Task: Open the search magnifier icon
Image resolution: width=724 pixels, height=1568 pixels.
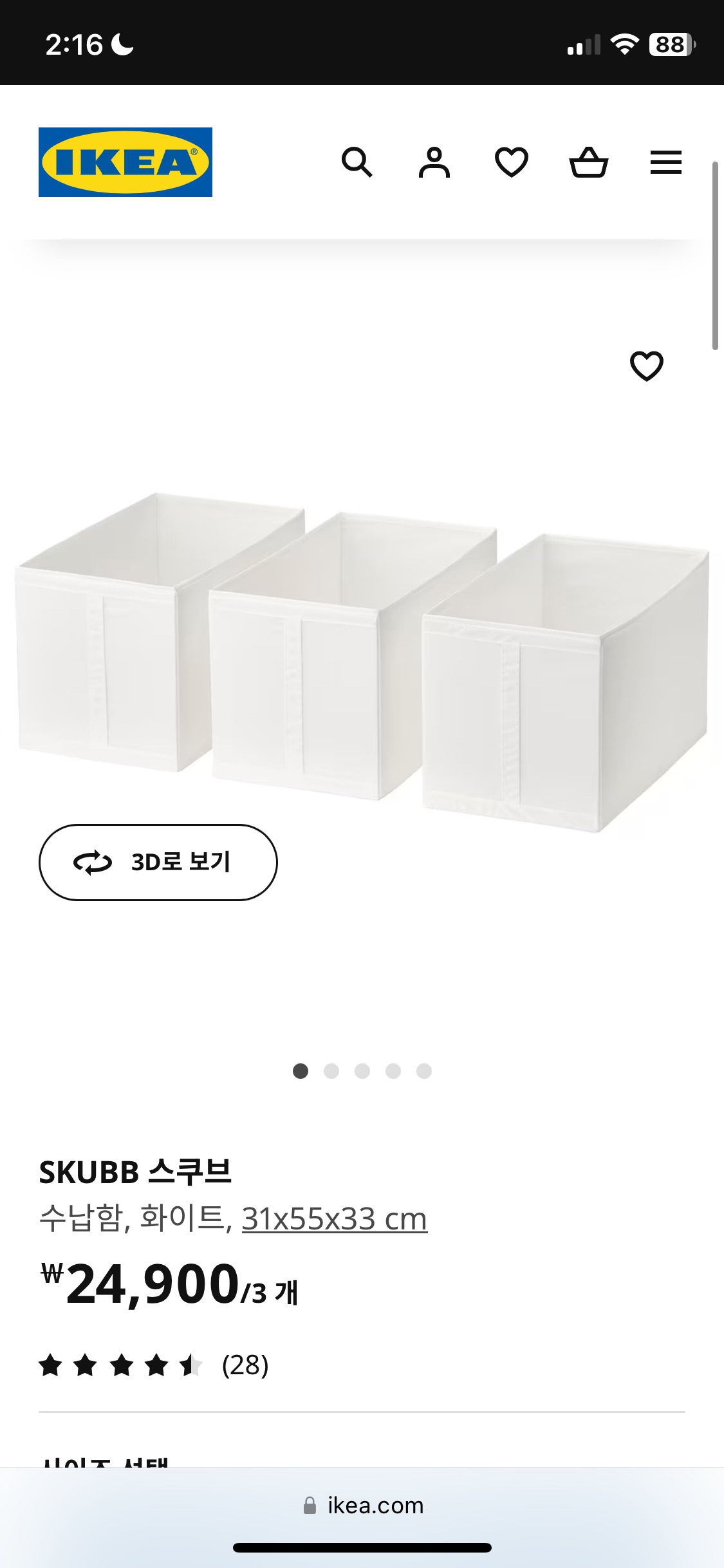Action: pyautogui.click(x=357, y=162)
